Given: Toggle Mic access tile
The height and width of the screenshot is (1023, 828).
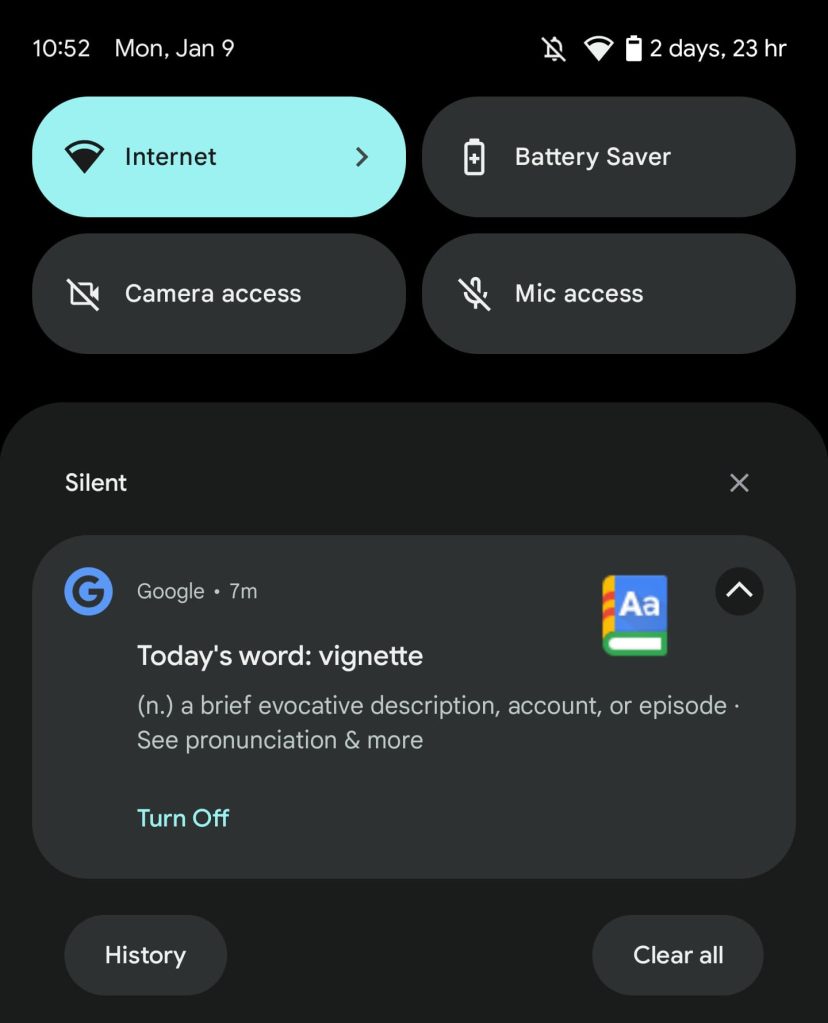Looking at the screenshot, I should click(608, 294).
